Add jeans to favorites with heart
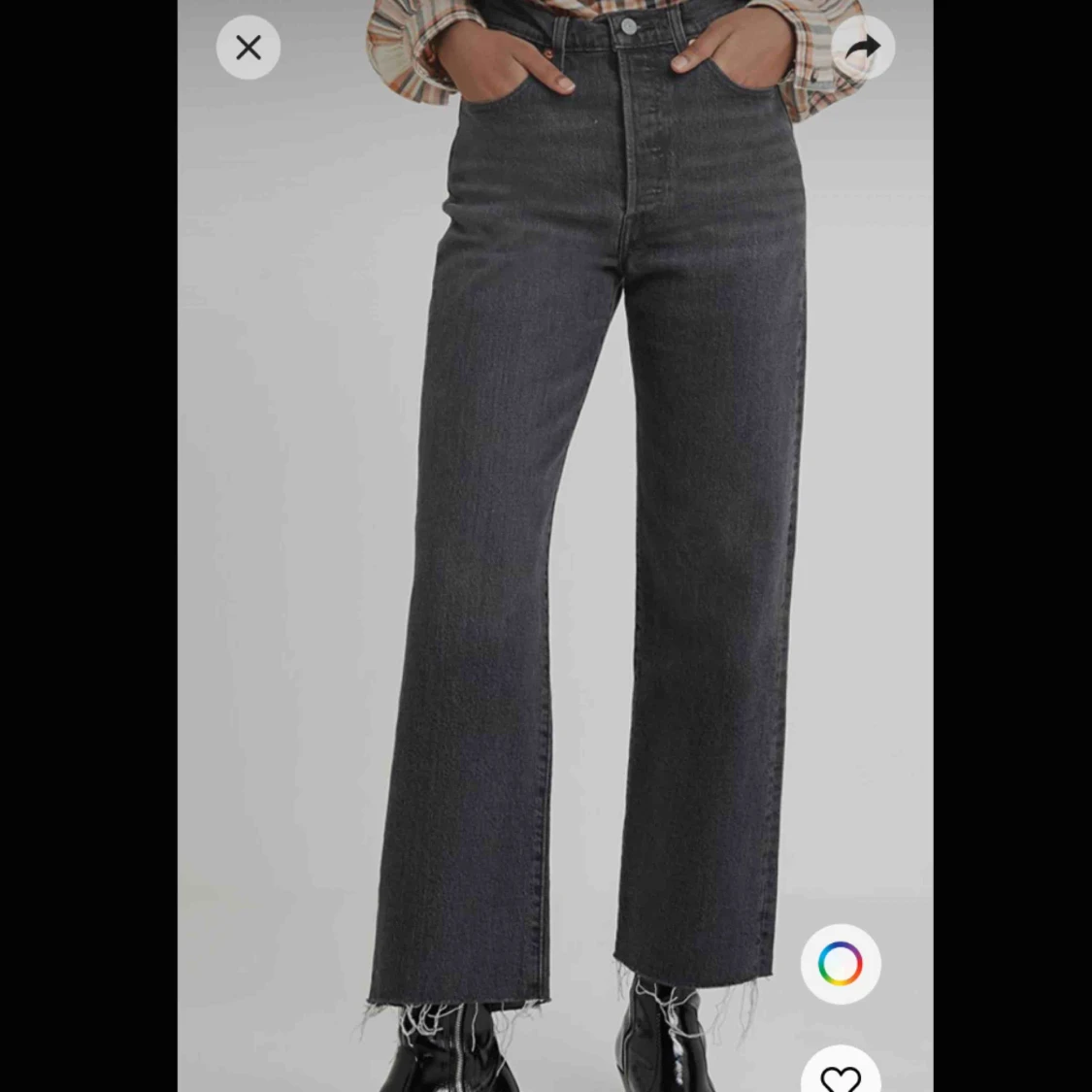Screen dimensions: 1092x1092 pyautogui.click(x=841, y=1075)
